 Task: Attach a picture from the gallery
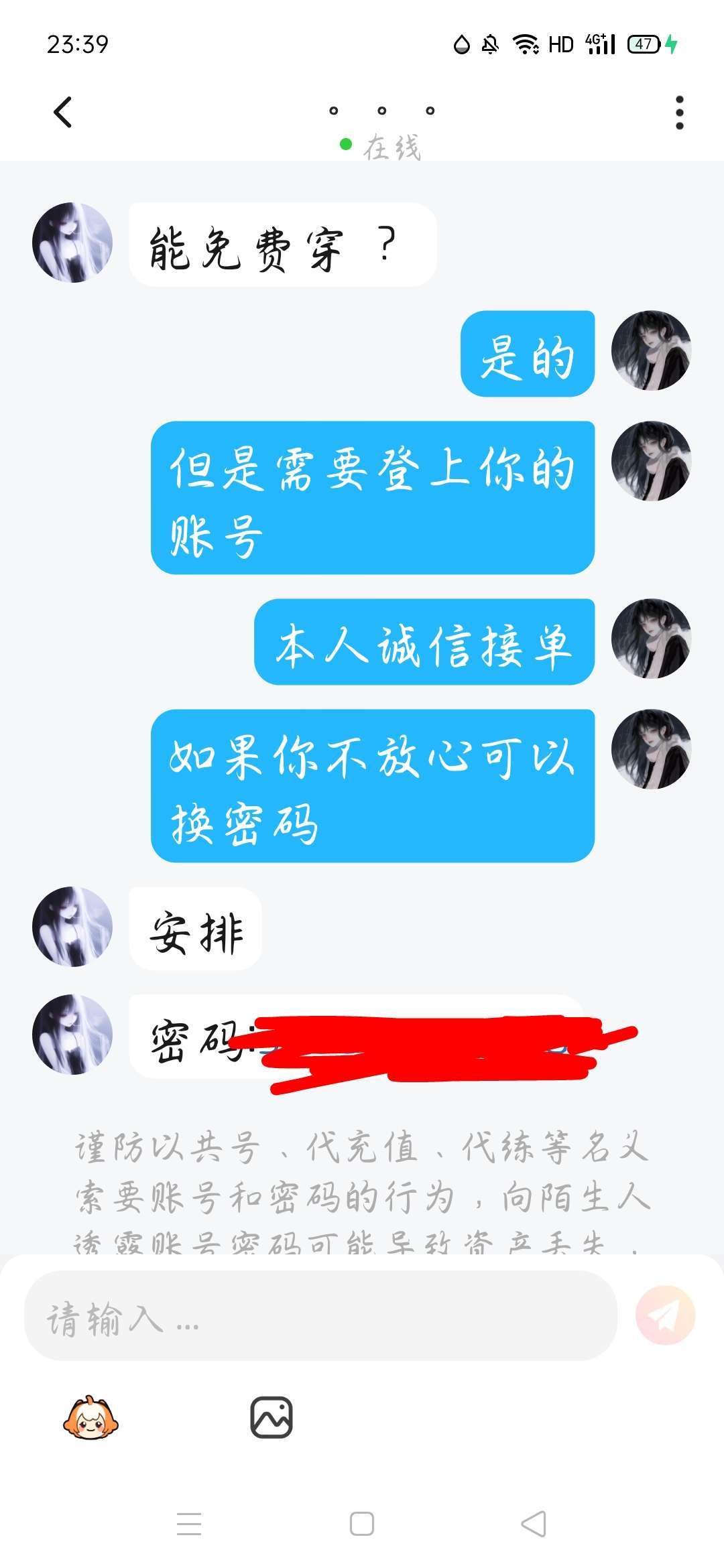tap(271, 1417)
